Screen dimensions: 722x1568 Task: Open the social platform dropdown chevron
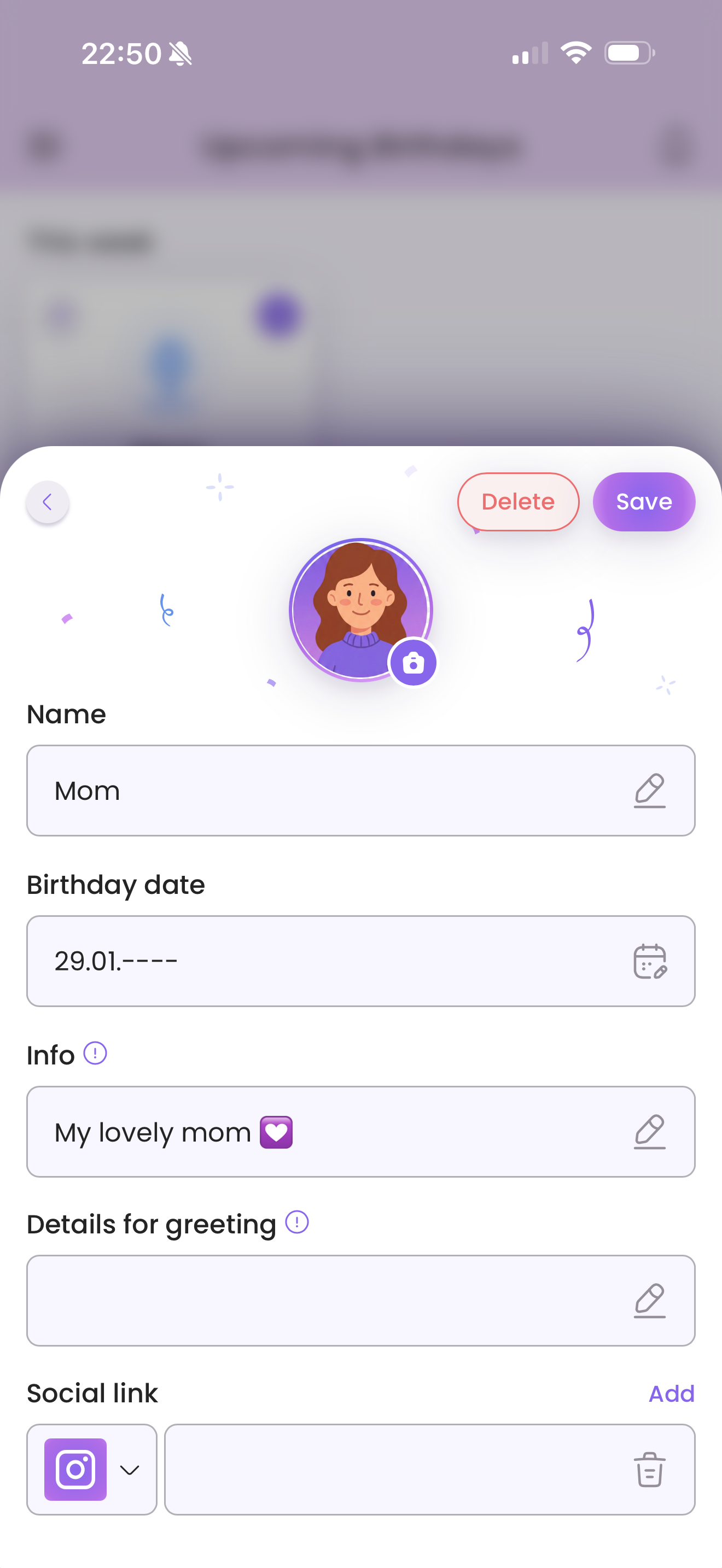click(129, 1470)
